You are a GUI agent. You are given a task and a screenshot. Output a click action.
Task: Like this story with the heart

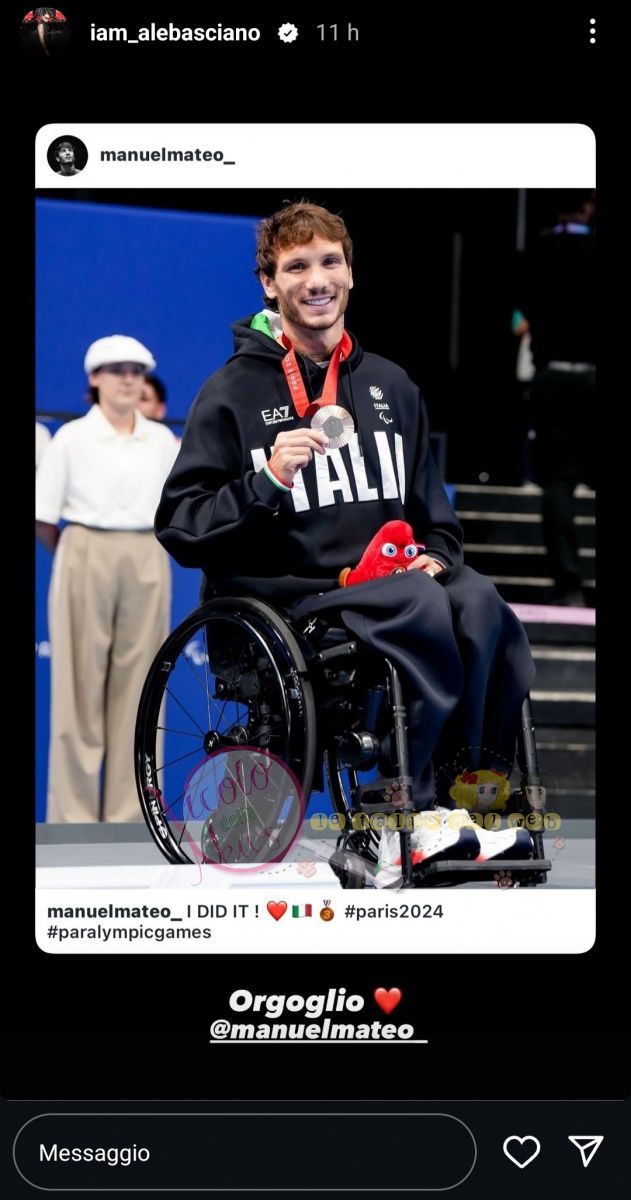521,1152
